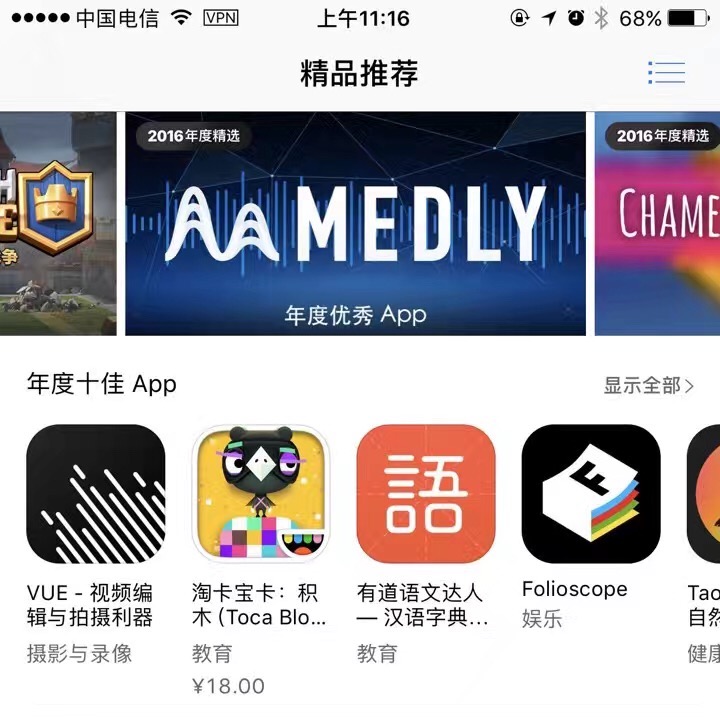Open the MEDLY featured banner
This screenshot has width=720, height=717.
tap(355, 224)
